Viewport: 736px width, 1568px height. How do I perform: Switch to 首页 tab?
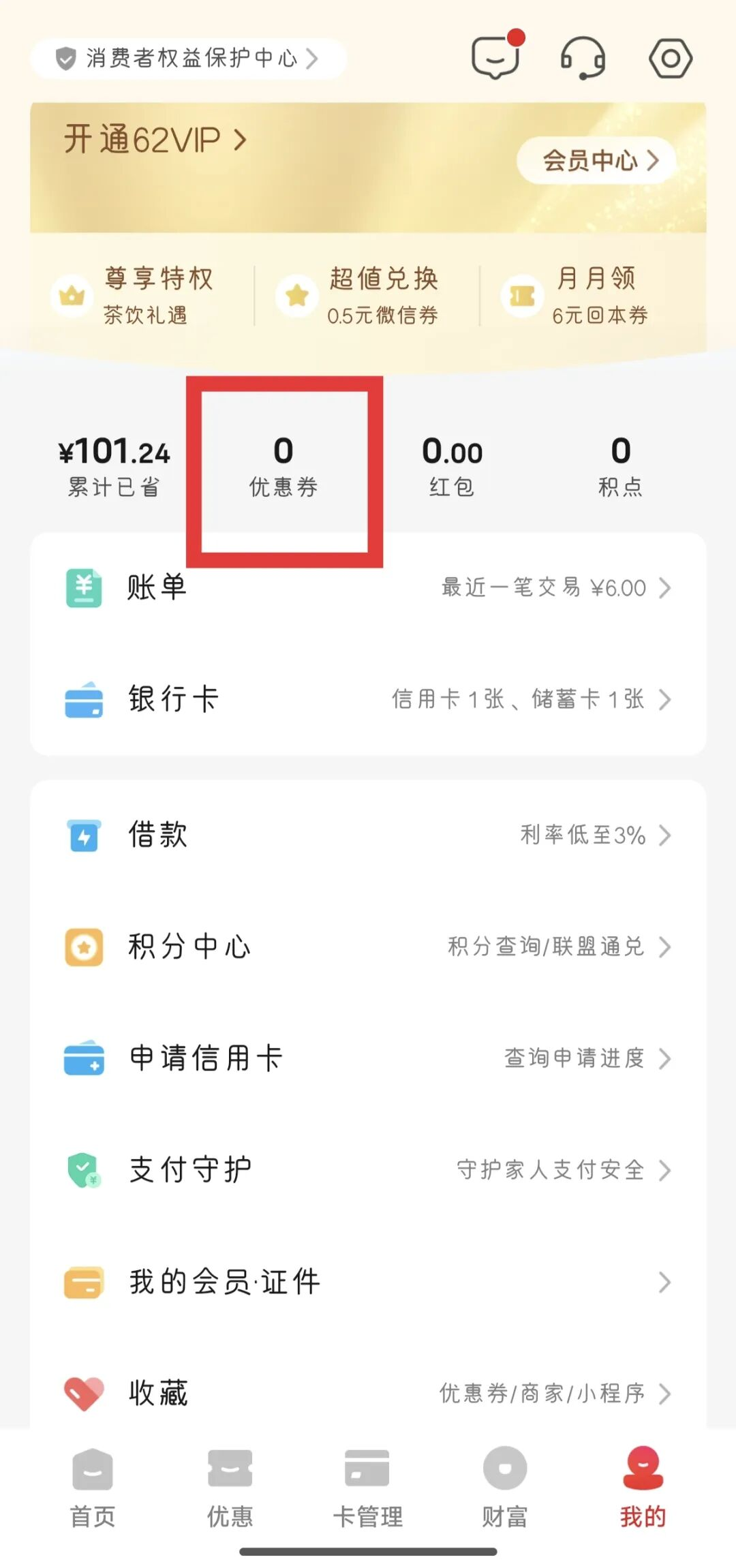pyautogui.click(x=93, y=1487)
